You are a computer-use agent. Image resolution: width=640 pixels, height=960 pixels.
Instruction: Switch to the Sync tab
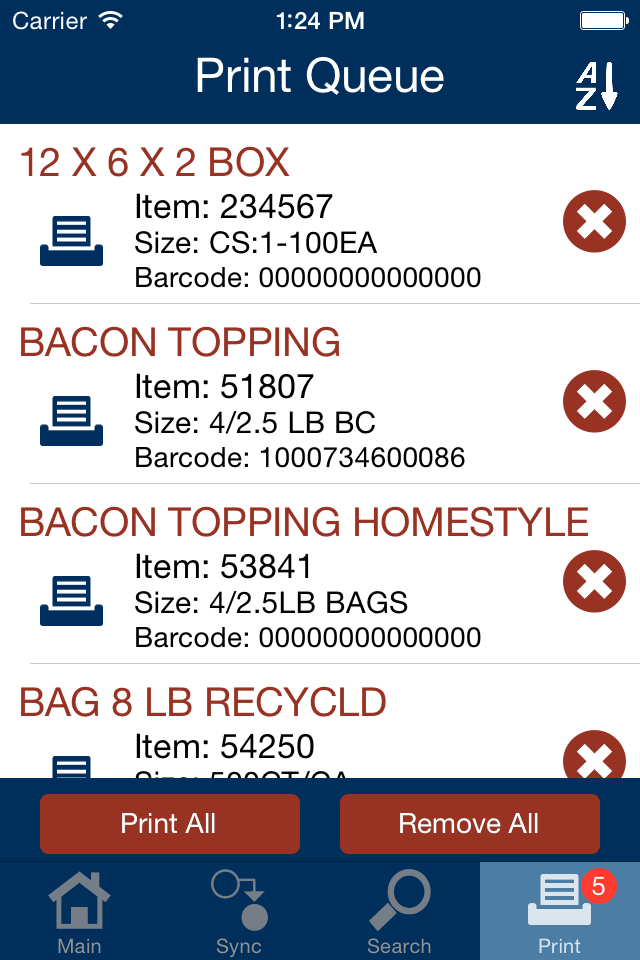239,911
